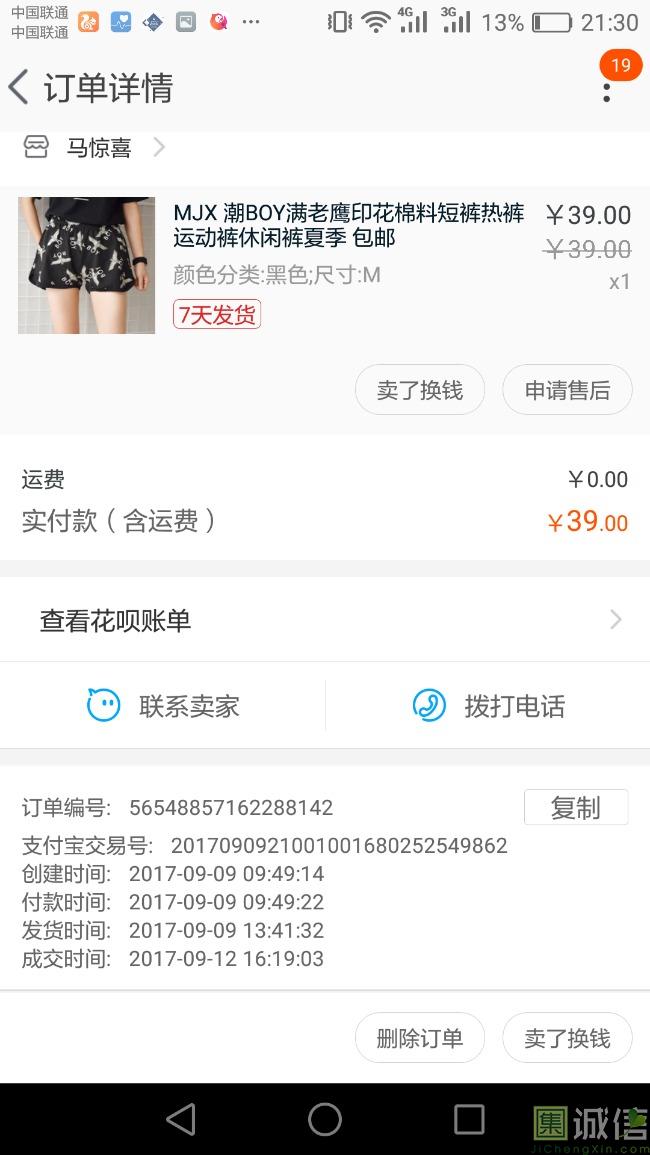The height and width of the screenshot is (1155, 650).
Task: Contact the seller via 联系卖家
Action: [164, 706]
